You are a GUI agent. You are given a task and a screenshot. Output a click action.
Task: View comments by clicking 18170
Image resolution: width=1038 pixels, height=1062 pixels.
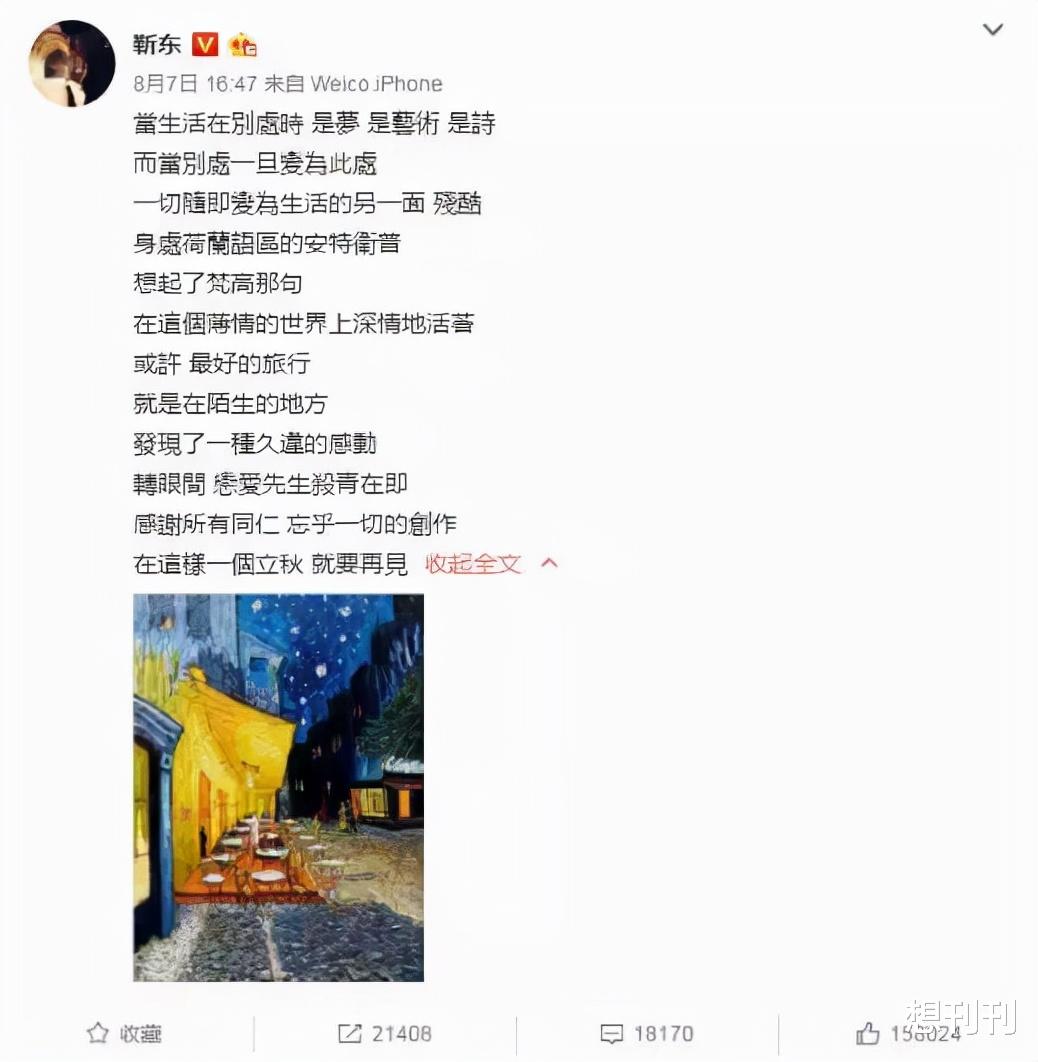(665, 1033)
